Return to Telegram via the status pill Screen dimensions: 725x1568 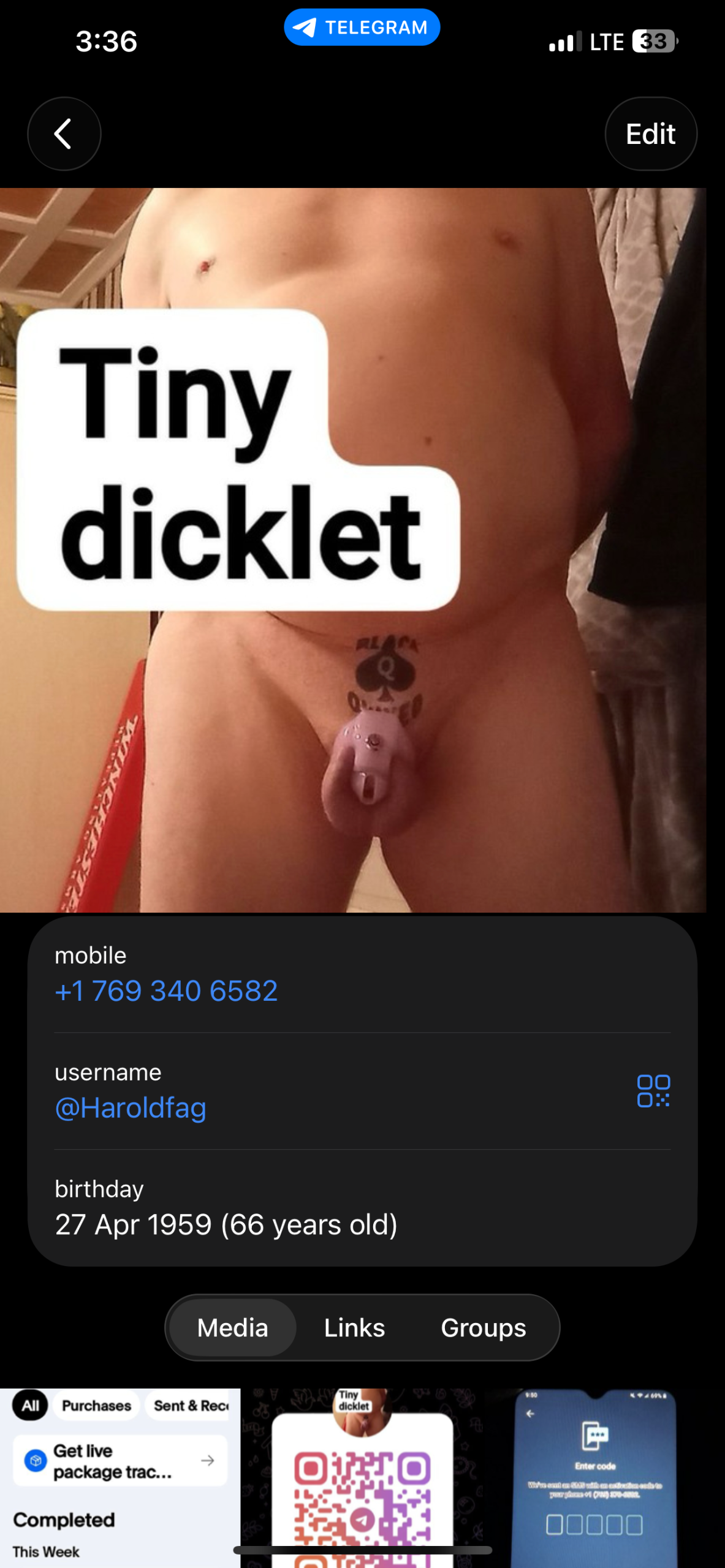362,28
